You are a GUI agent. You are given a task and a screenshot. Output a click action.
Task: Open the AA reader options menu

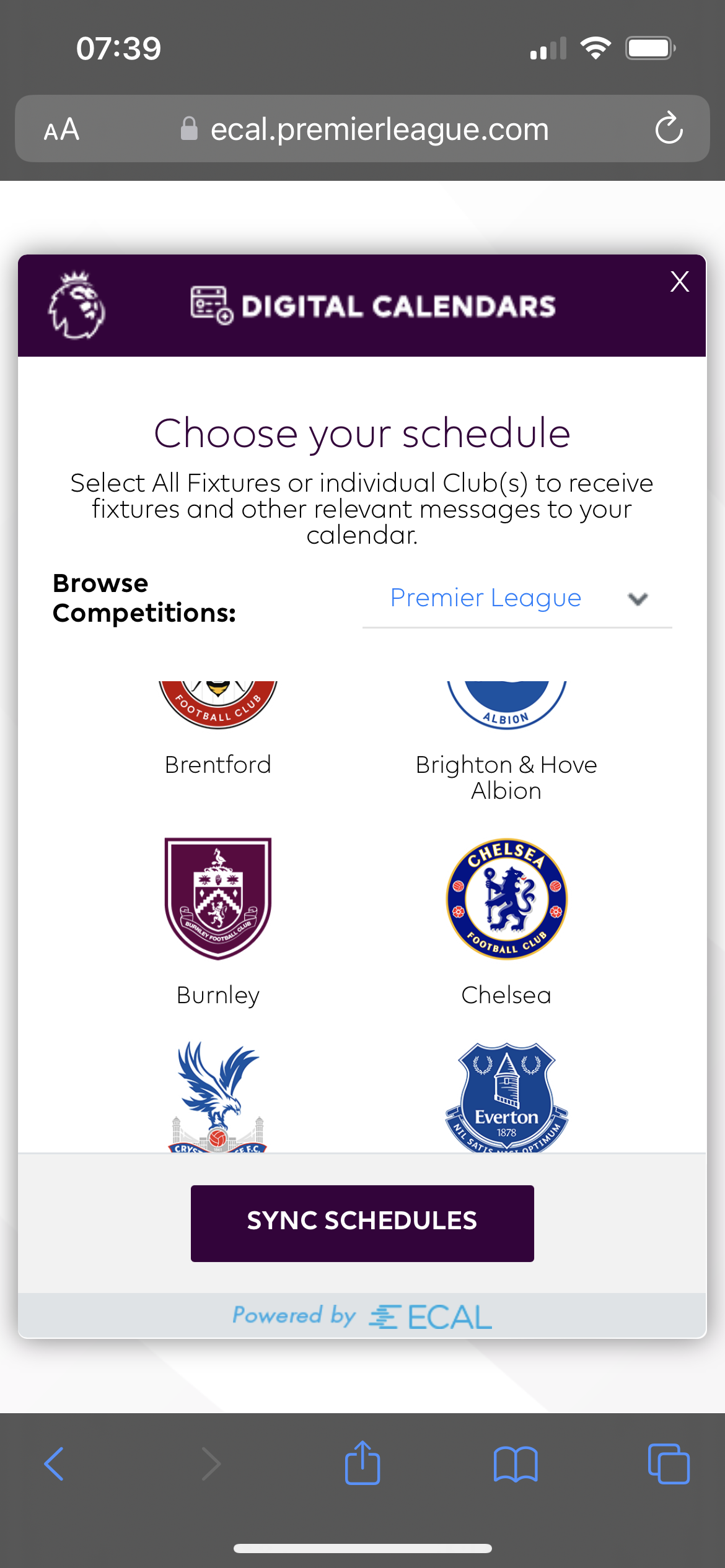point(61,129)
